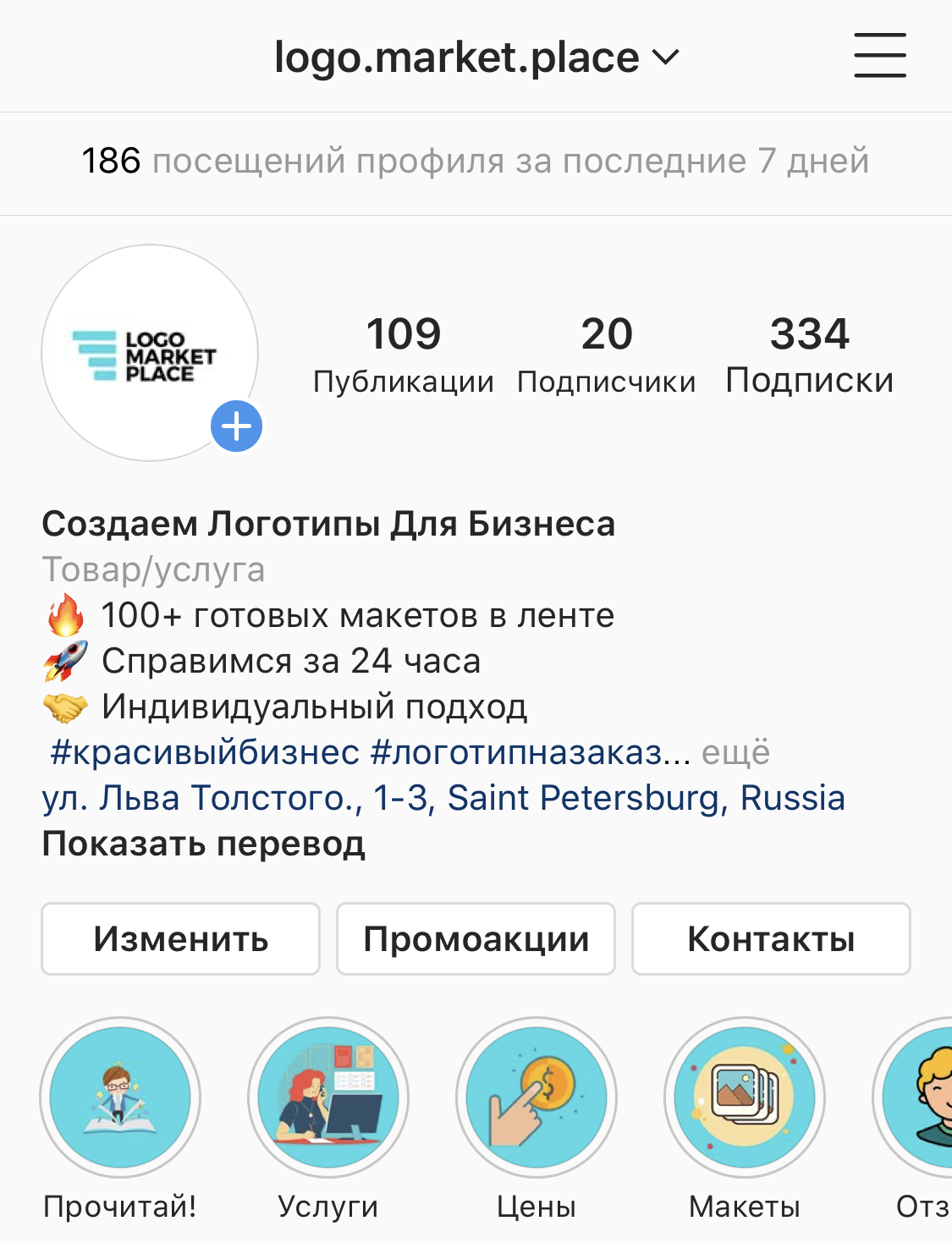
Task: Open the Цены story highlight
Action: coord(537,1097)
